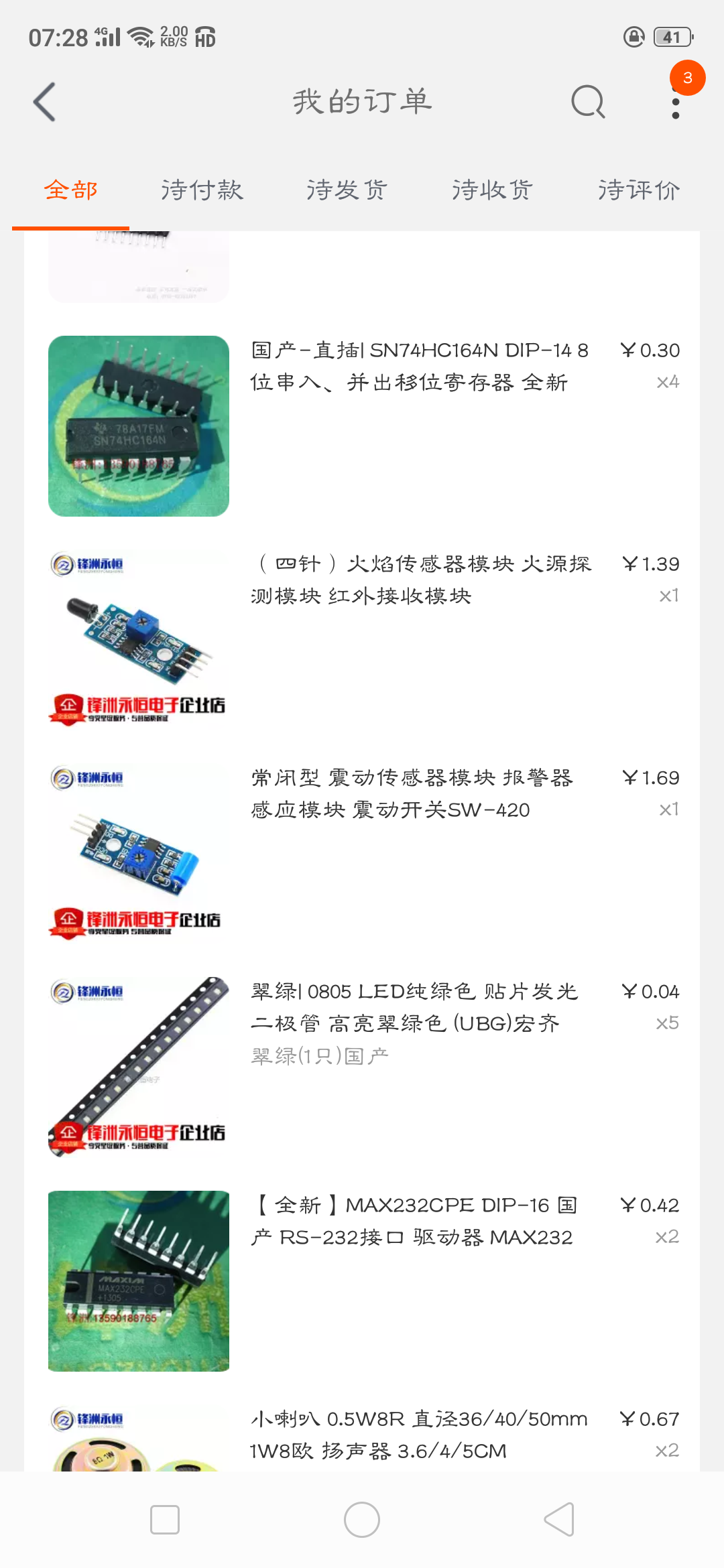The image size is (724, 1568).
Task: Show the 待收货 orders tab
Action: tap(492, 190)
